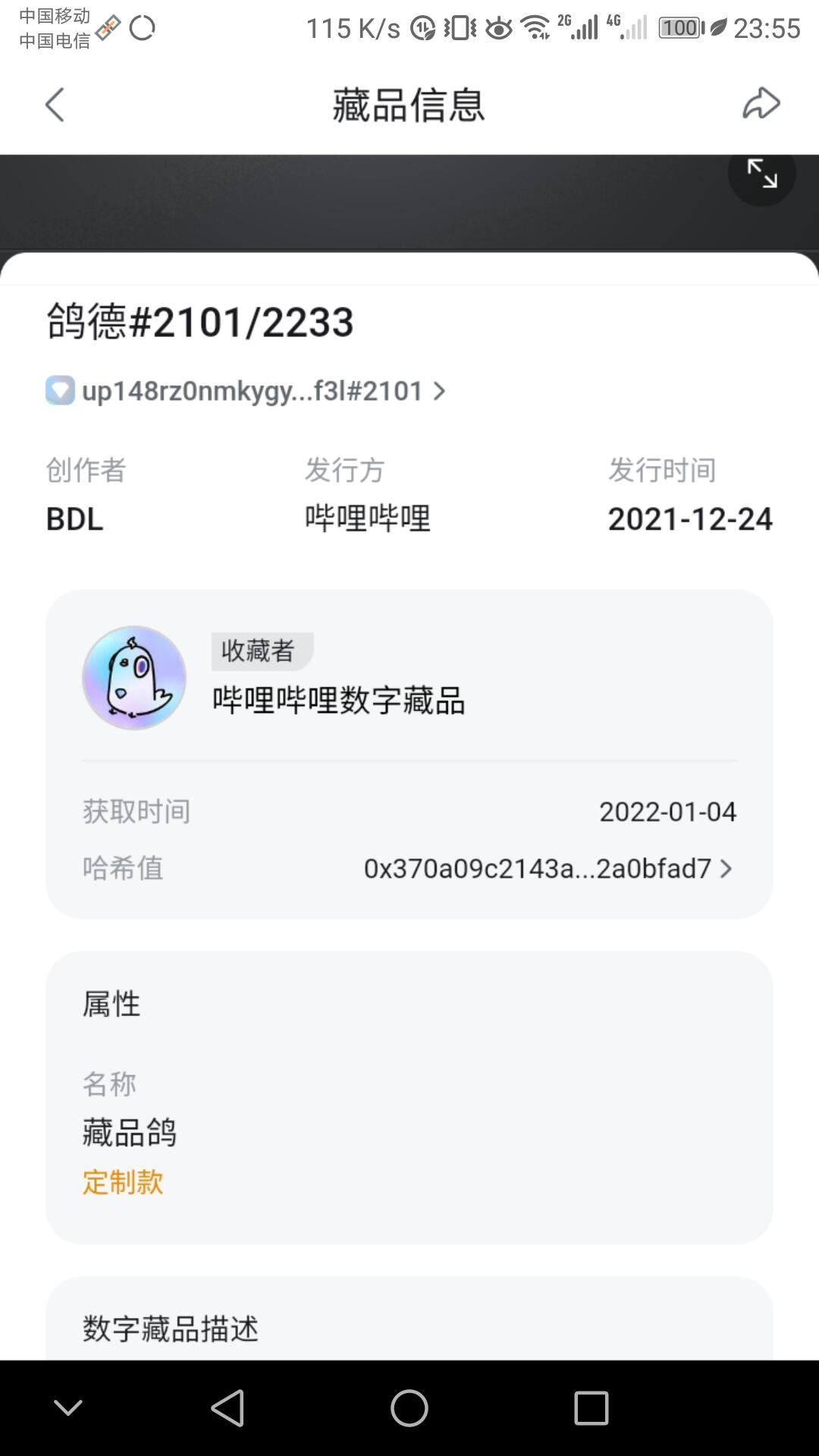Open the up148rz0nmkygy...f3l#2101 address link
The height and width of the screenshot is (1456, 819).
click(246, 391)
